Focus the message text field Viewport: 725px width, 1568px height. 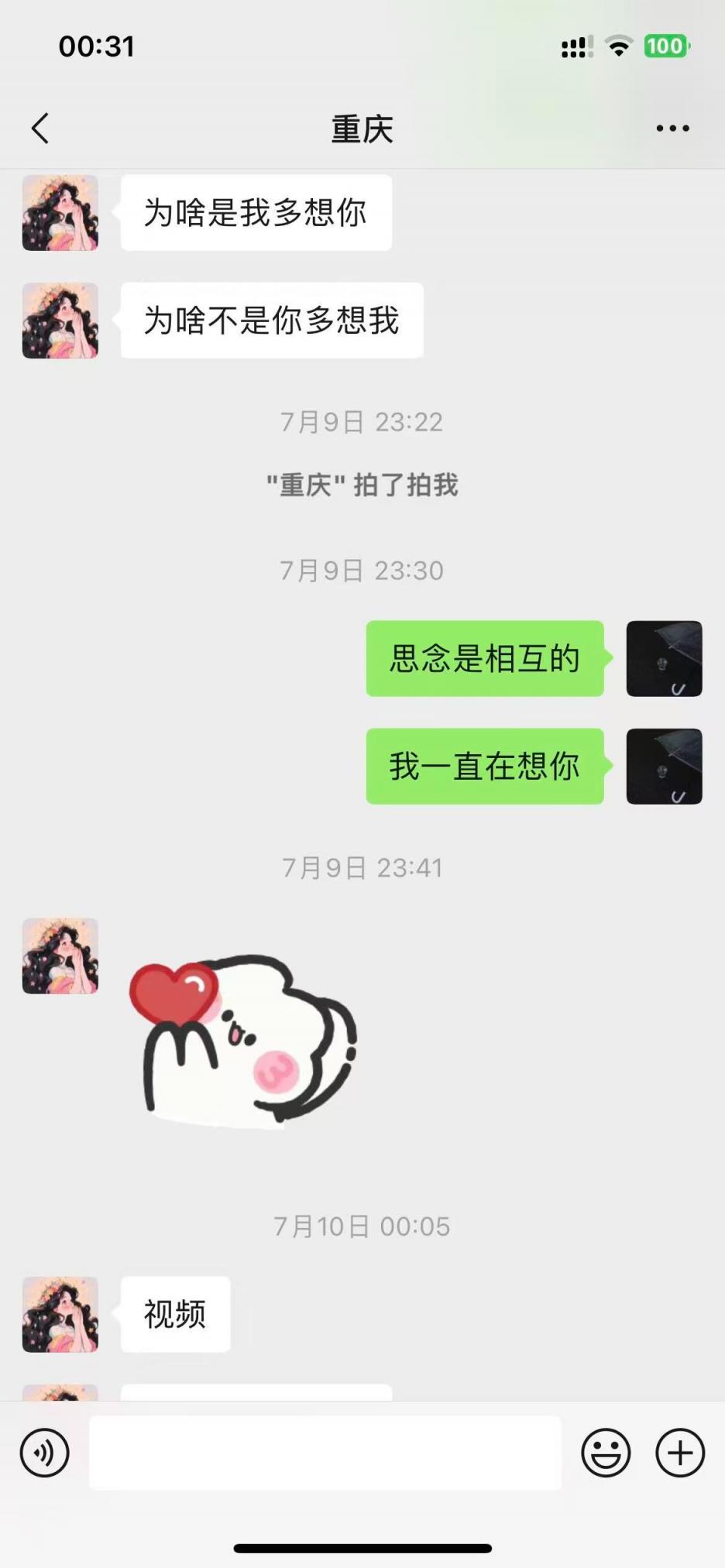325,1452
